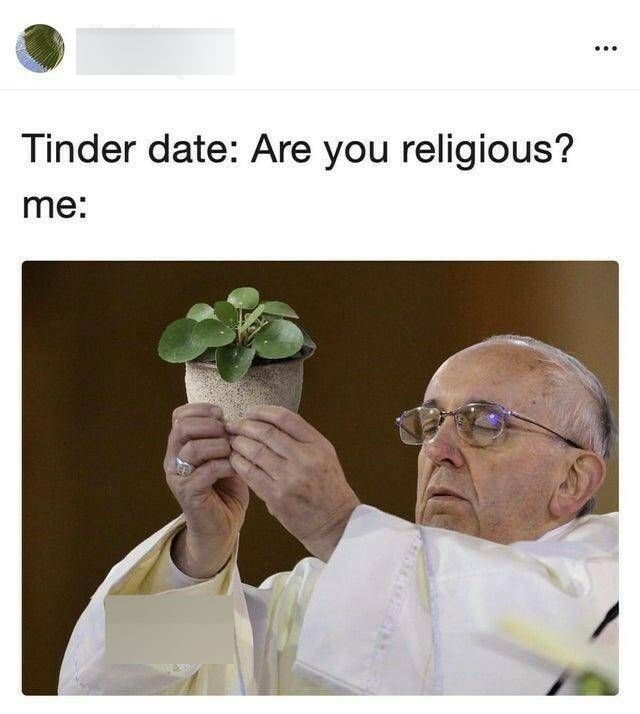The height and width of the screenshot is (714, 640).
Task: Open the poster's profile avatar
Action: (40, 48)
